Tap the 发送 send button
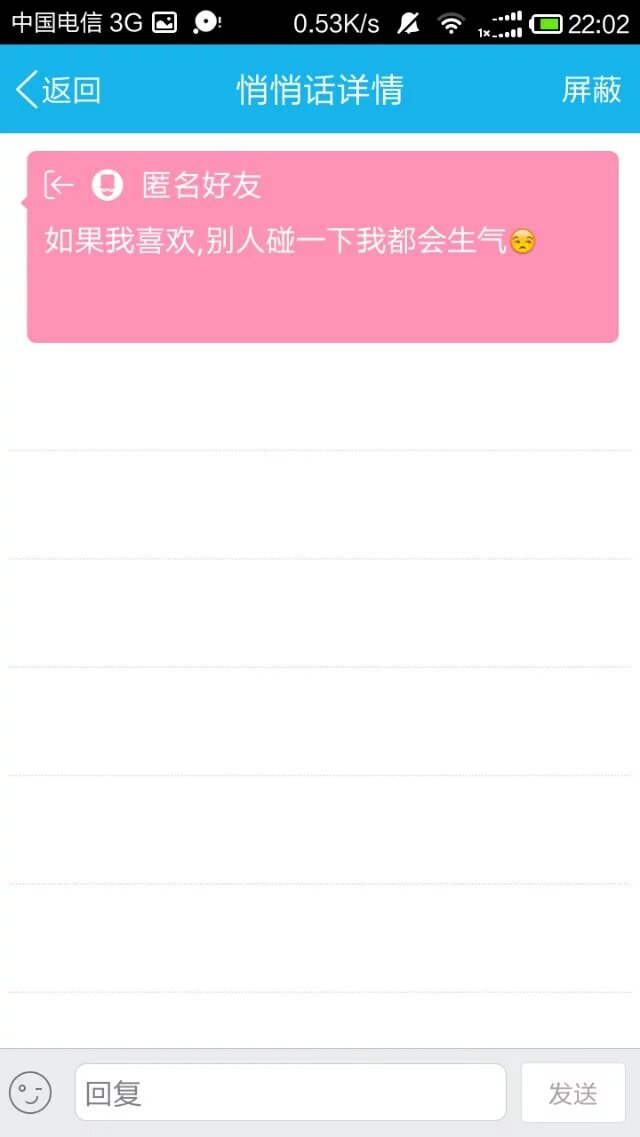The height and width of the screenshot is (1137, 640). click(x=573, y=1093)
